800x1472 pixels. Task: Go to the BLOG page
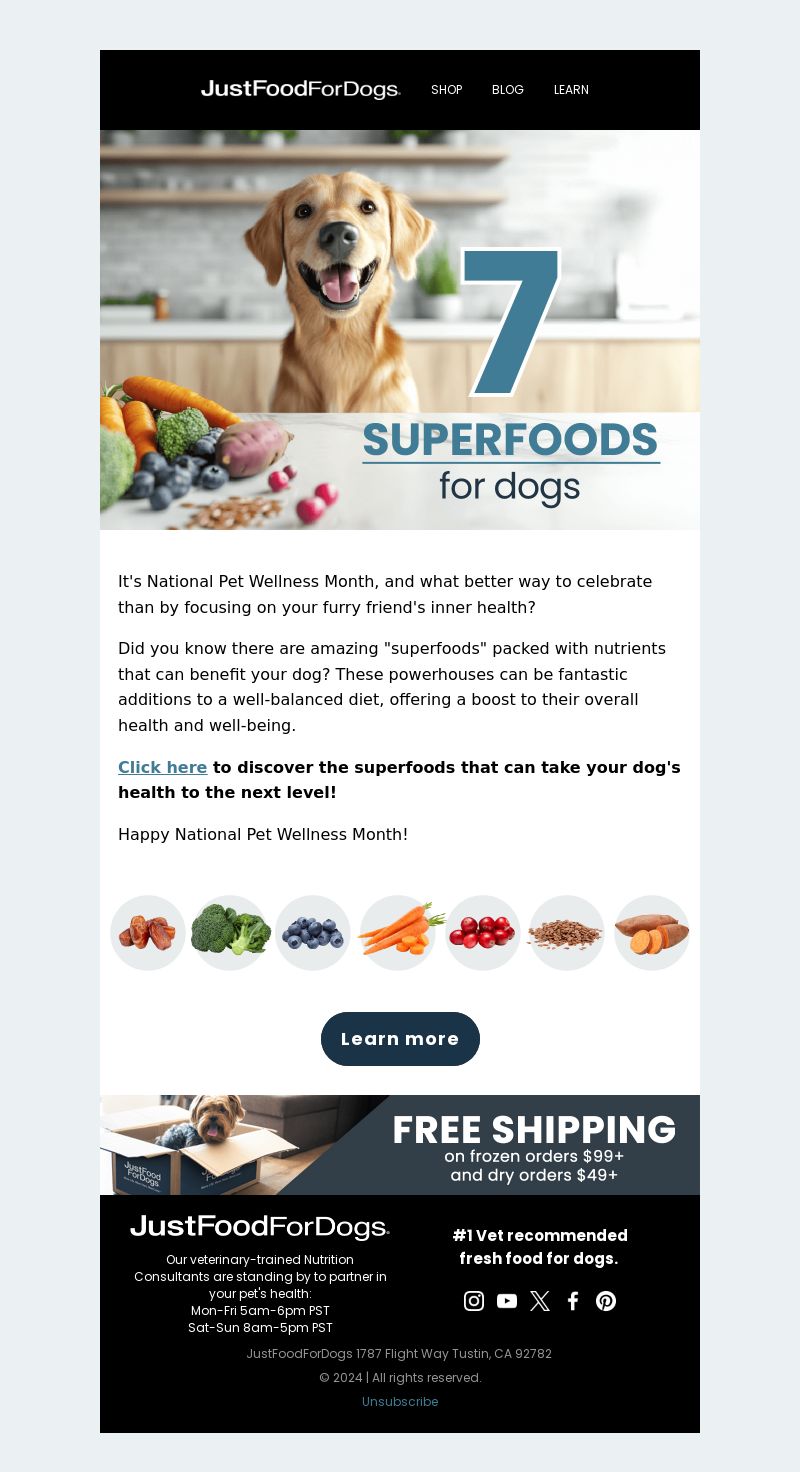coord(508,90)
